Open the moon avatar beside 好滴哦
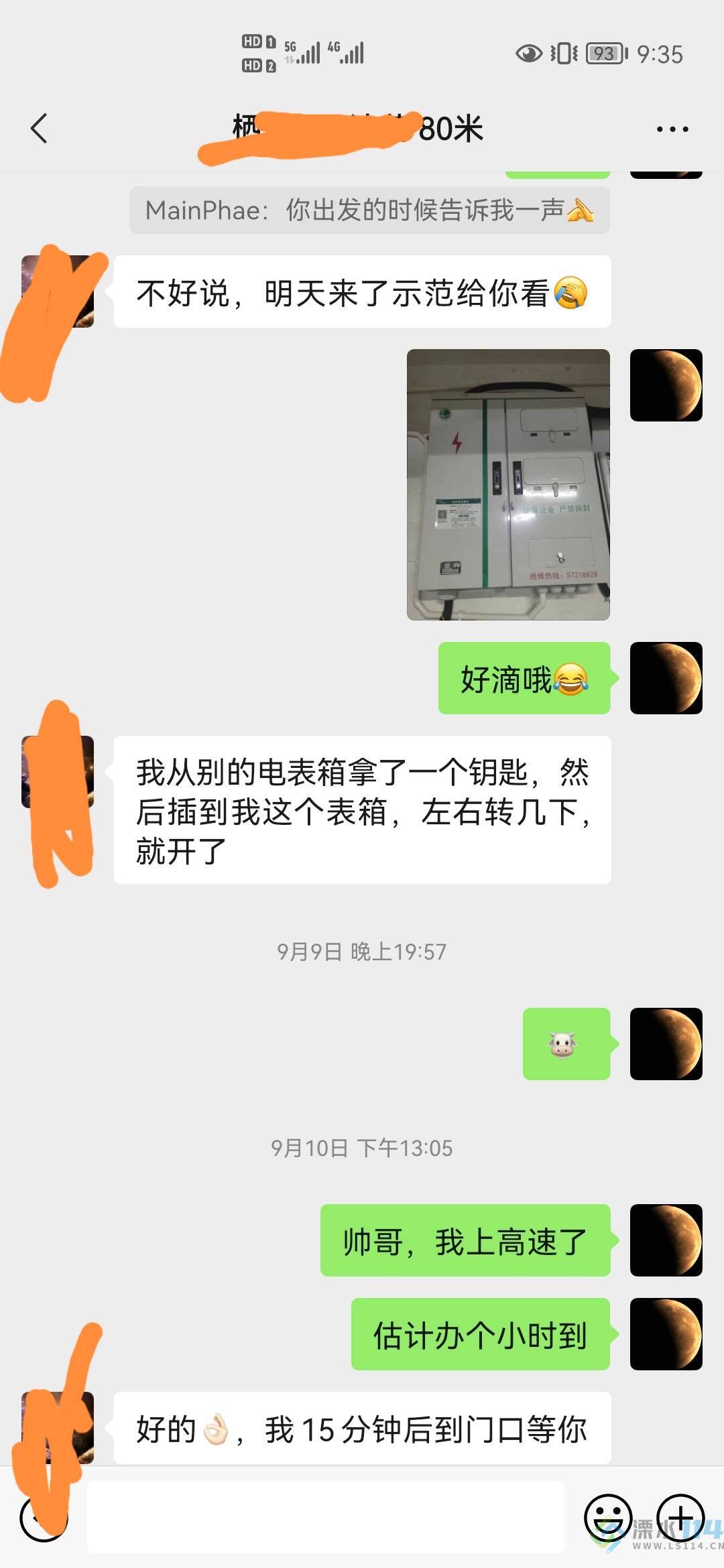724x1568 pixels. 666,678
